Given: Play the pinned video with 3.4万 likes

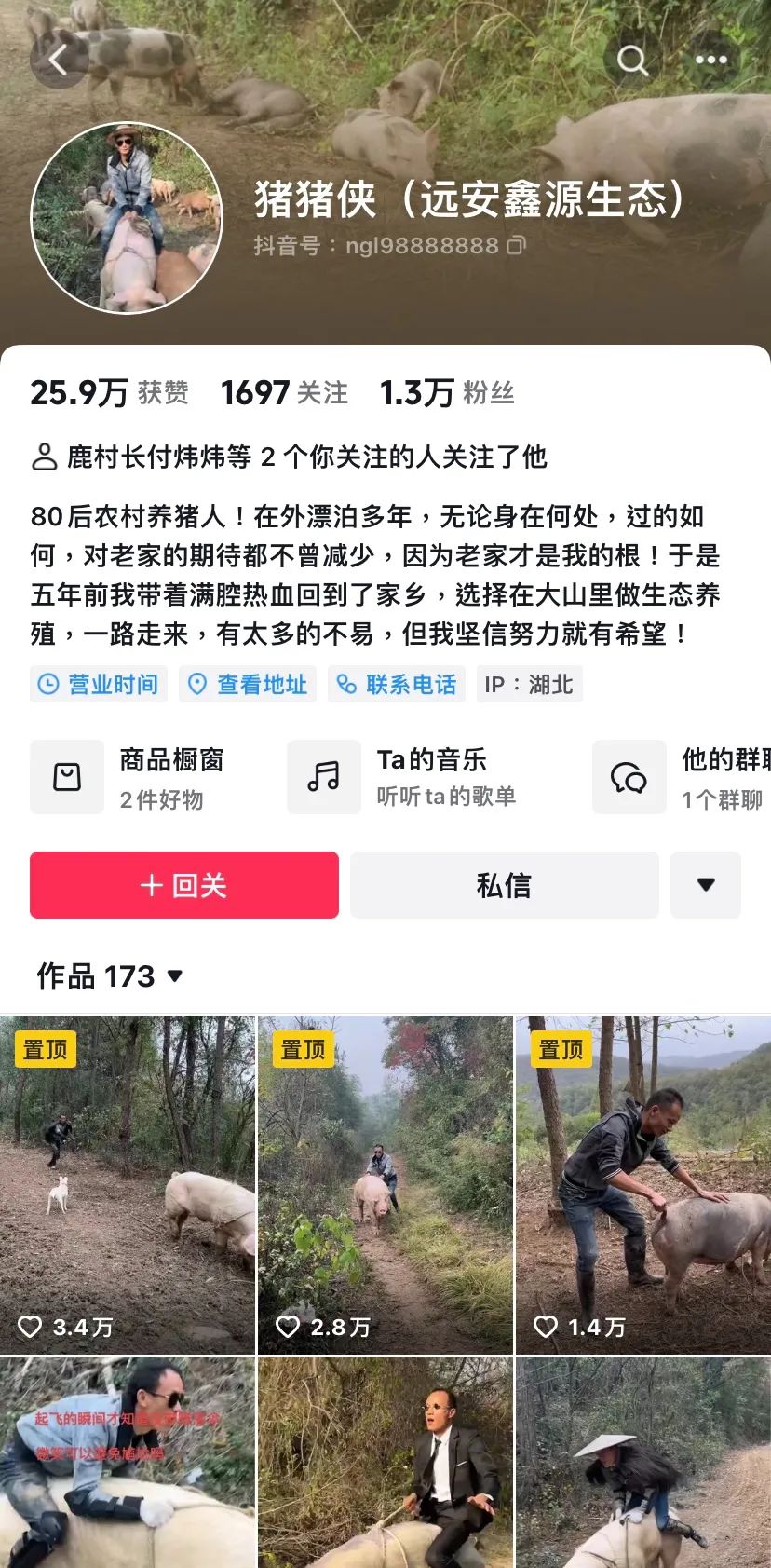Looking at the screenshot, I should click(128, 1183).
